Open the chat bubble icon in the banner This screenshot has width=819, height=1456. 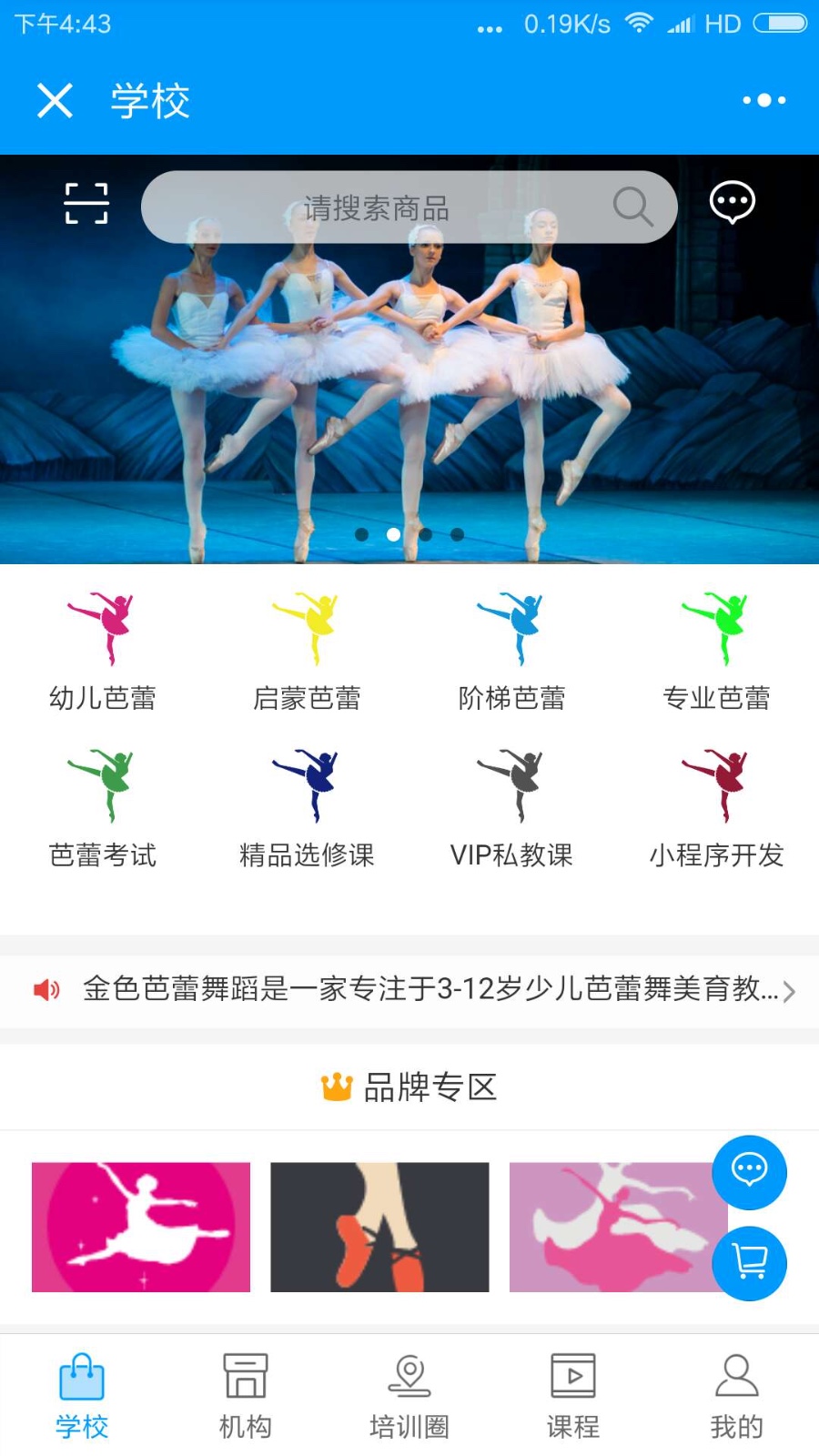[x=733, y=202]
